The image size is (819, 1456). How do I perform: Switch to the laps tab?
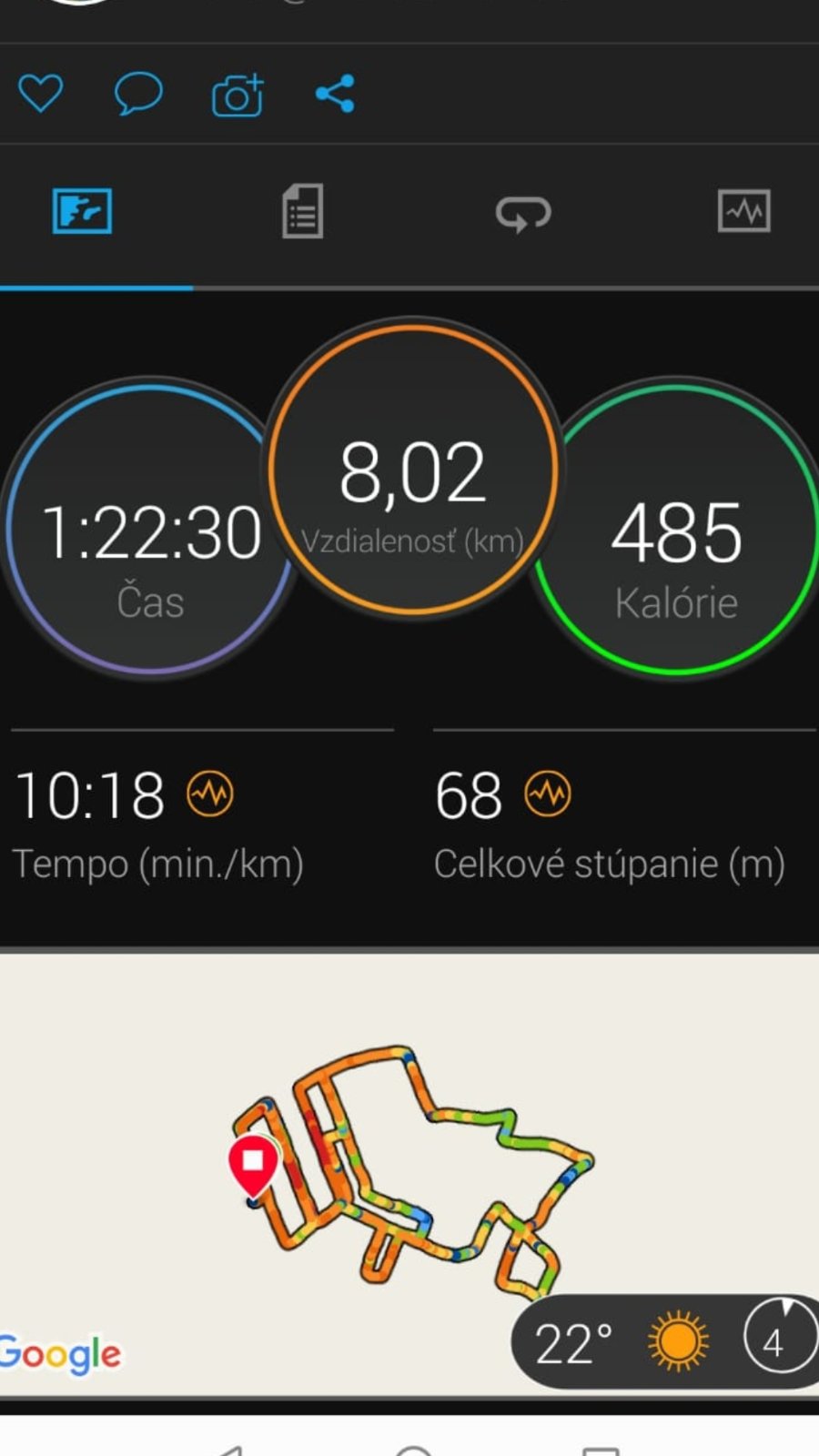(x=523, y=213)
